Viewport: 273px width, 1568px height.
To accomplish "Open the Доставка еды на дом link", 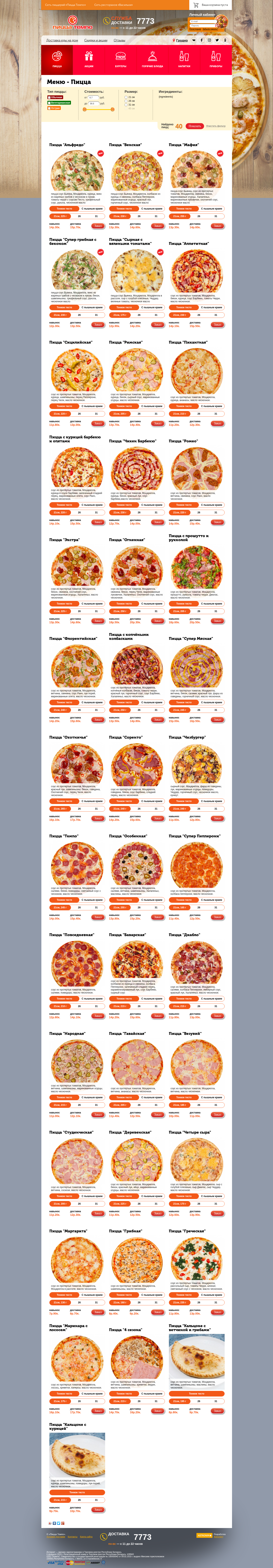I will [62, 40].
